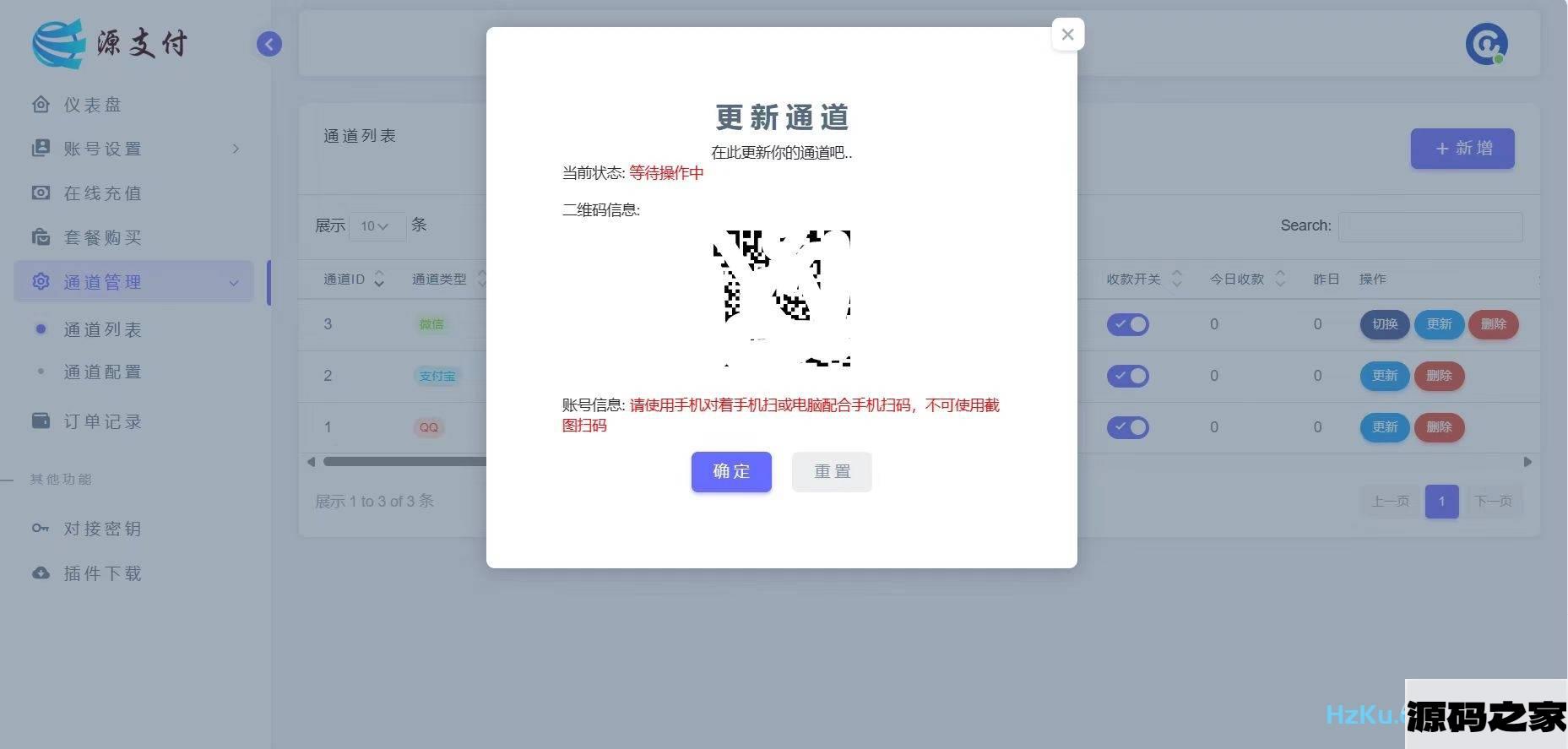Screen dimensions: 1568x749
Task: Toggle 收款开关 for channel ID 3
Action: click(x=1128, y=324)
